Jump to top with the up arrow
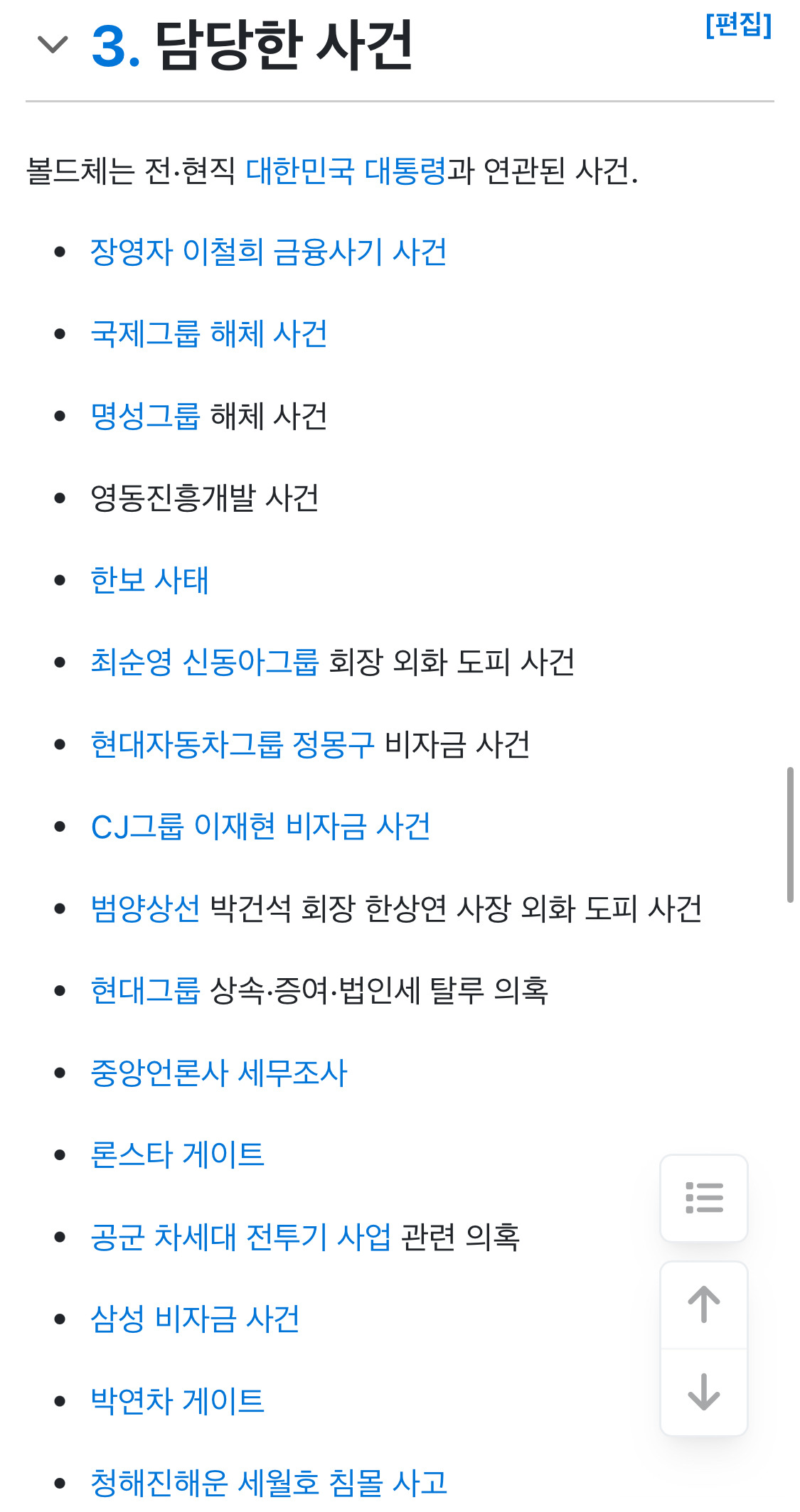Viewport: 800px width, 1512px height. tap(704, 1305)
